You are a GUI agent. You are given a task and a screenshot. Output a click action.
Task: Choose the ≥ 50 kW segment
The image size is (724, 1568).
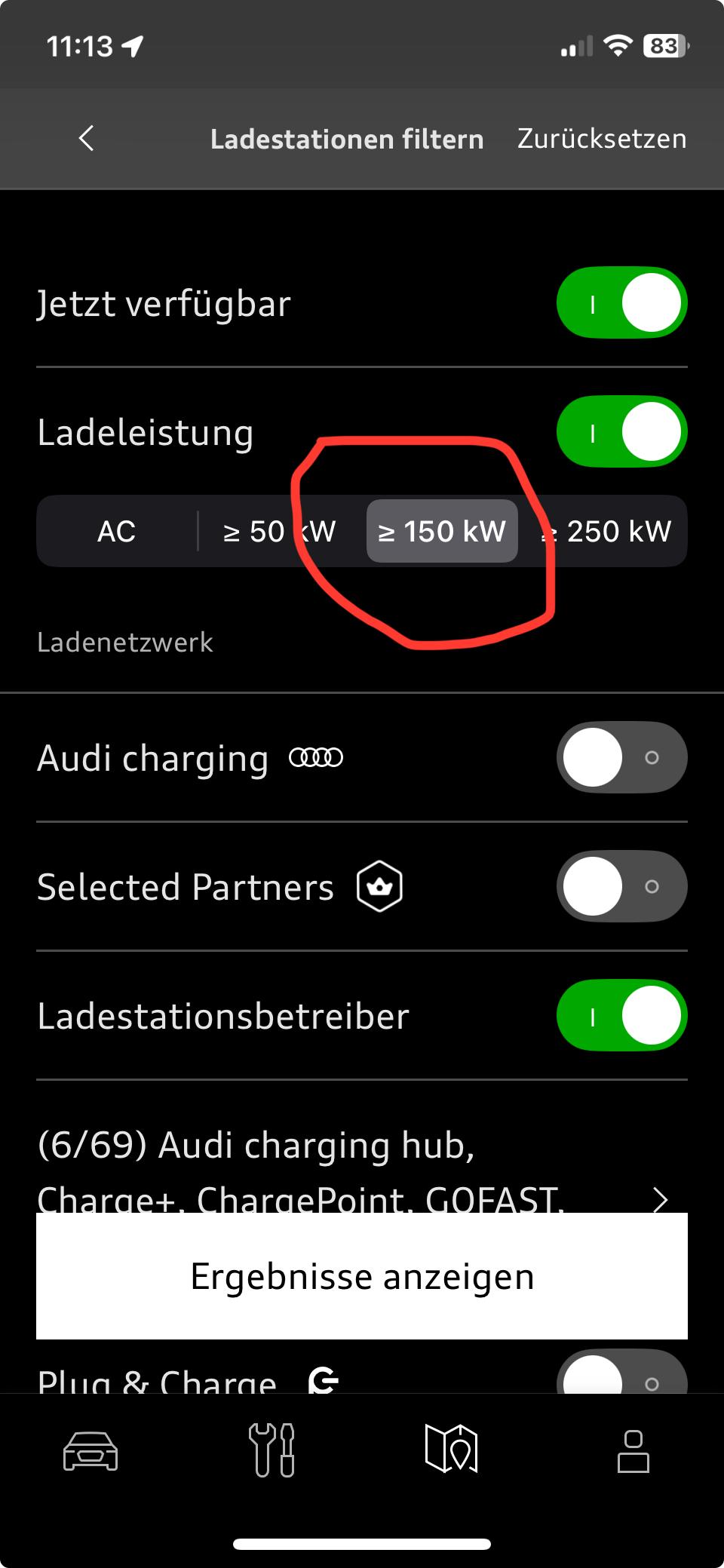(x=279, y=531)
